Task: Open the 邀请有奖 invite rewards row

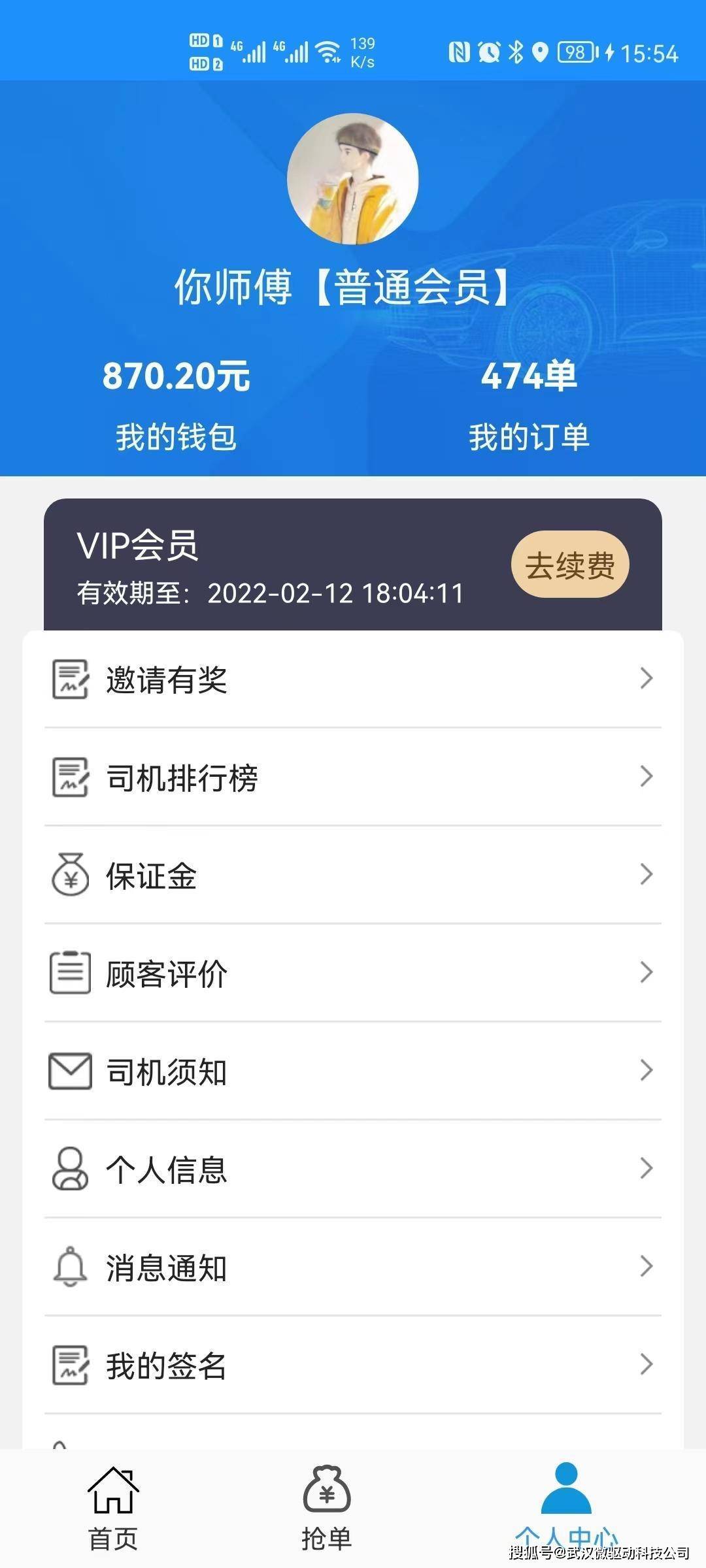Action: click(353, 679)
